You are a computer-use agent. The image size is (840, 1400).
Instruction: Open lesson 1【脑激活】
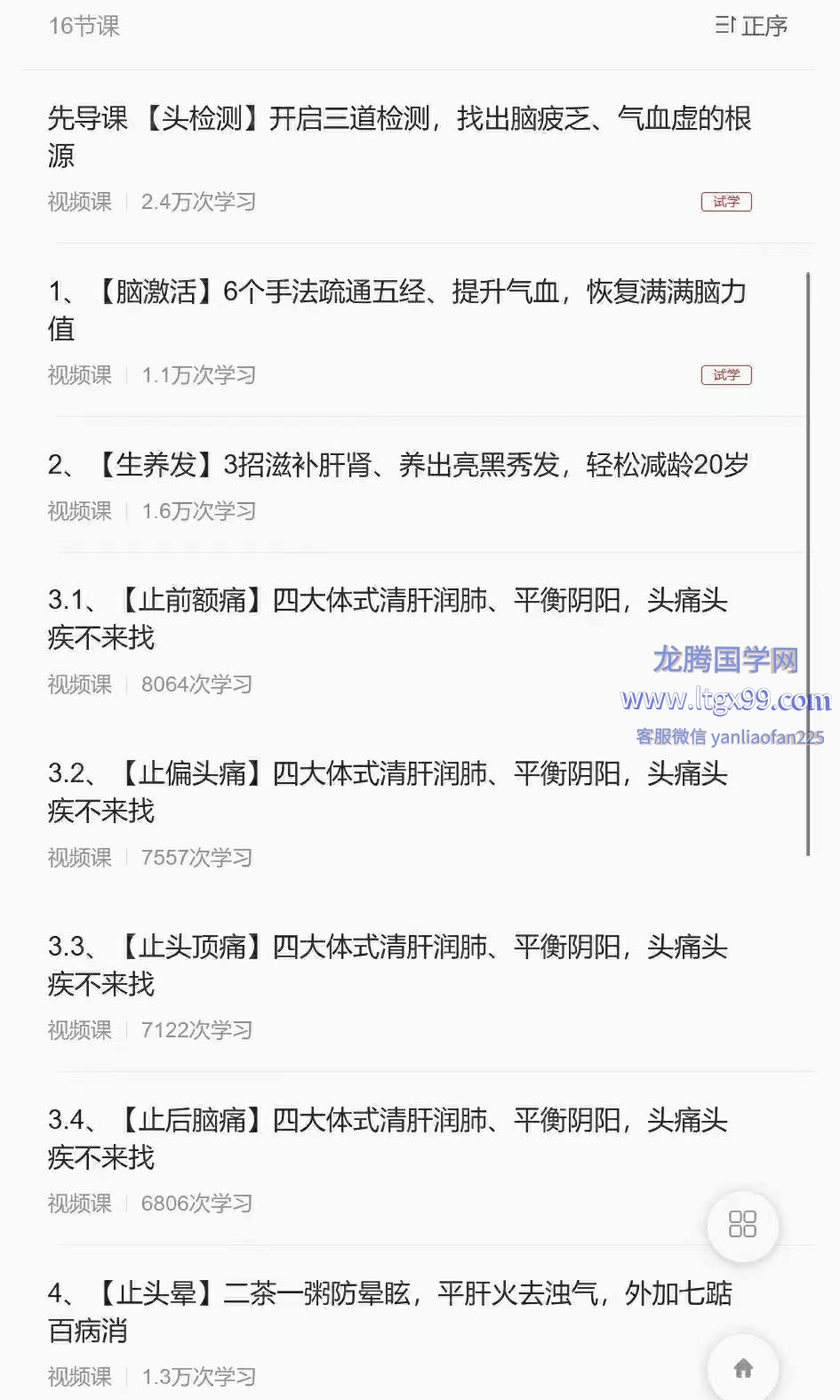pyautogui.click(x=418, y=331)
